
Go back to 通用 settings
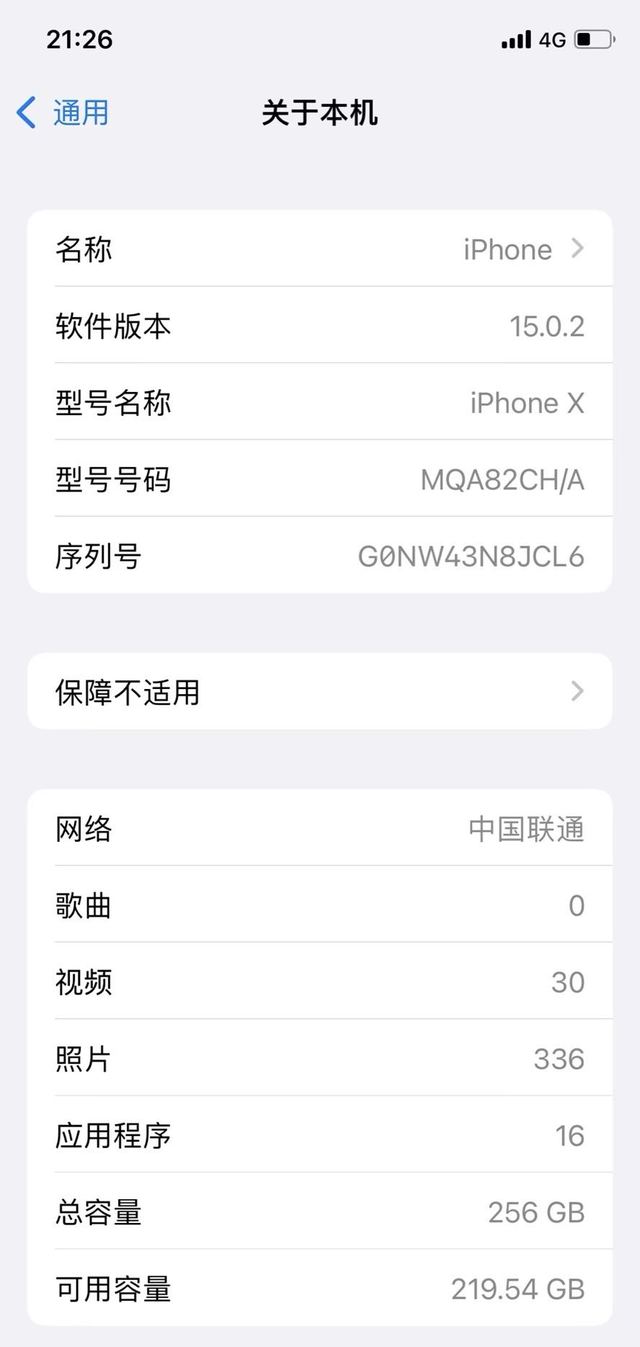click(64, 112)
